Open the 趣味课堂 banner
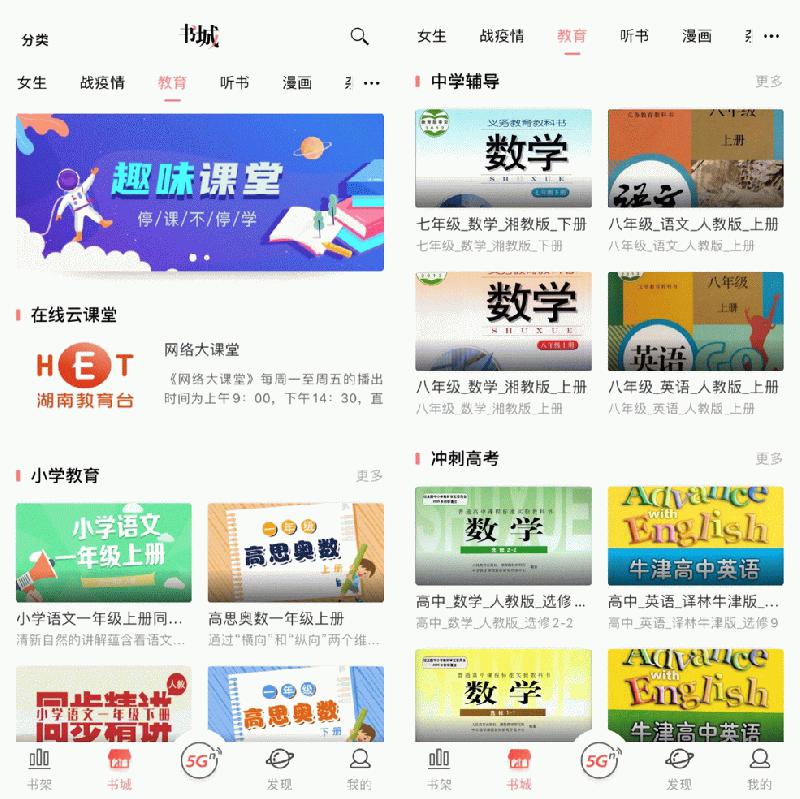 coord(200,192)
